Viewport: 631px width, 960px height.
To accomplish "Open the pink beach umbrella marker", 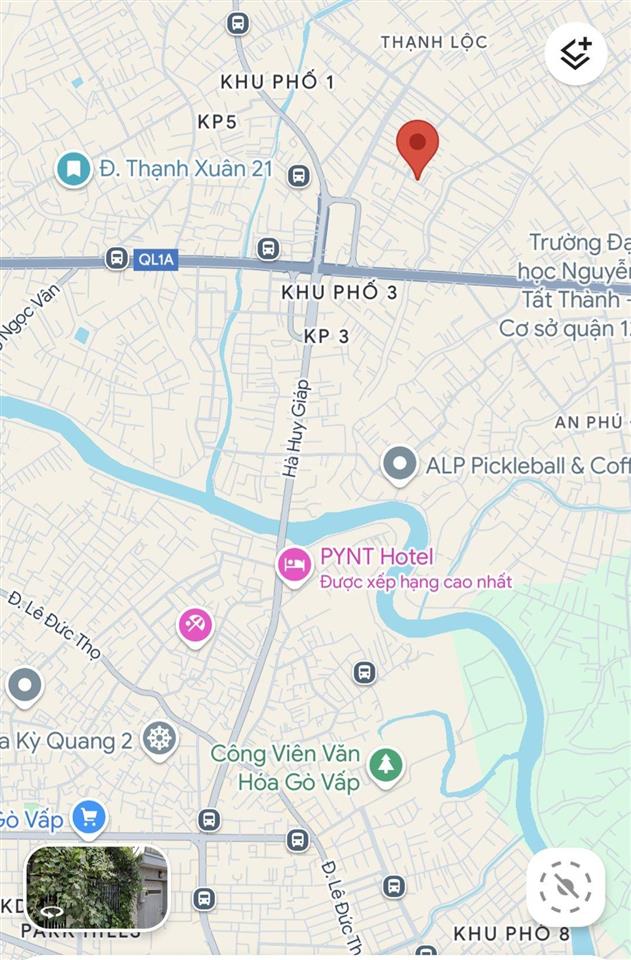I will click(x=195, y=626).
